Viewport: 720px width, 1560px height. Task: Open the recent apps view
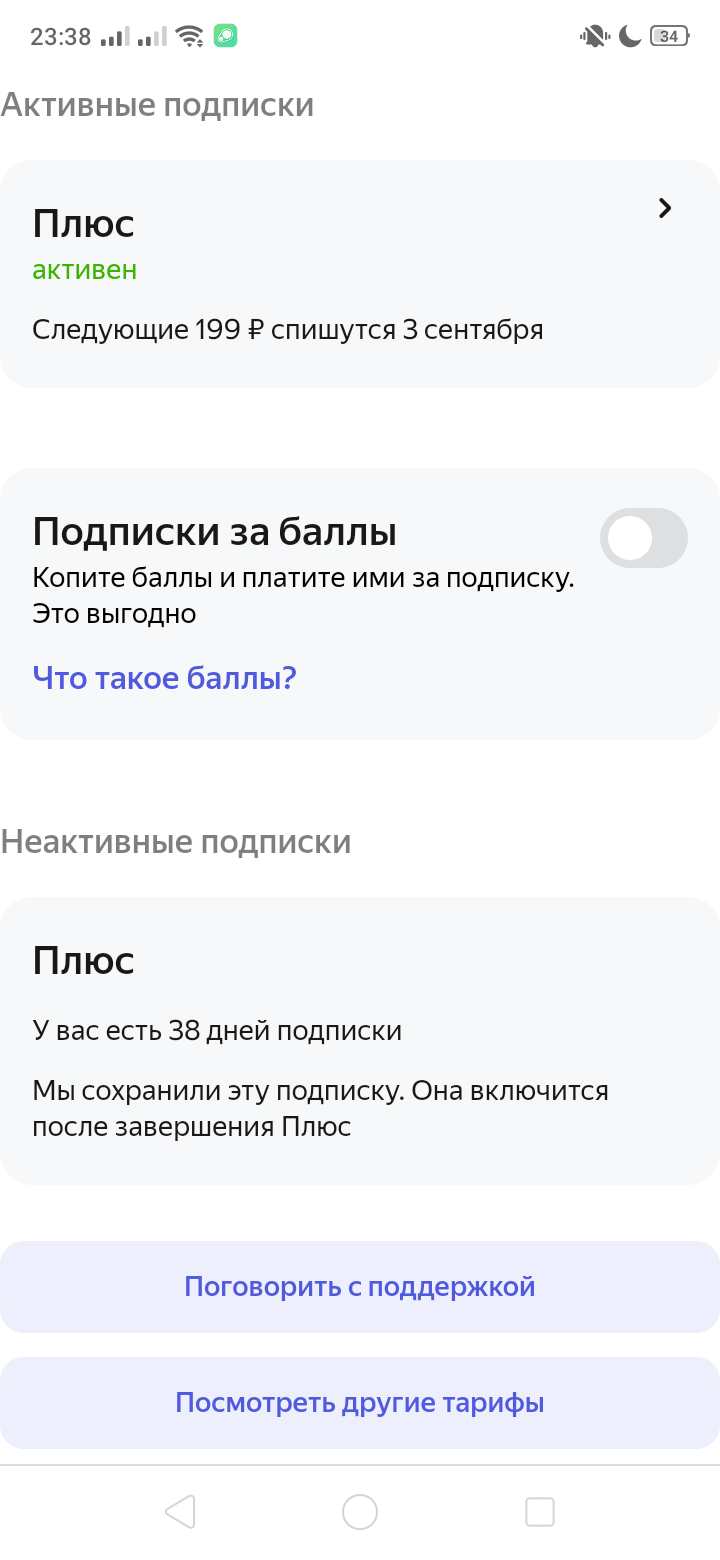click(540, 1512)
